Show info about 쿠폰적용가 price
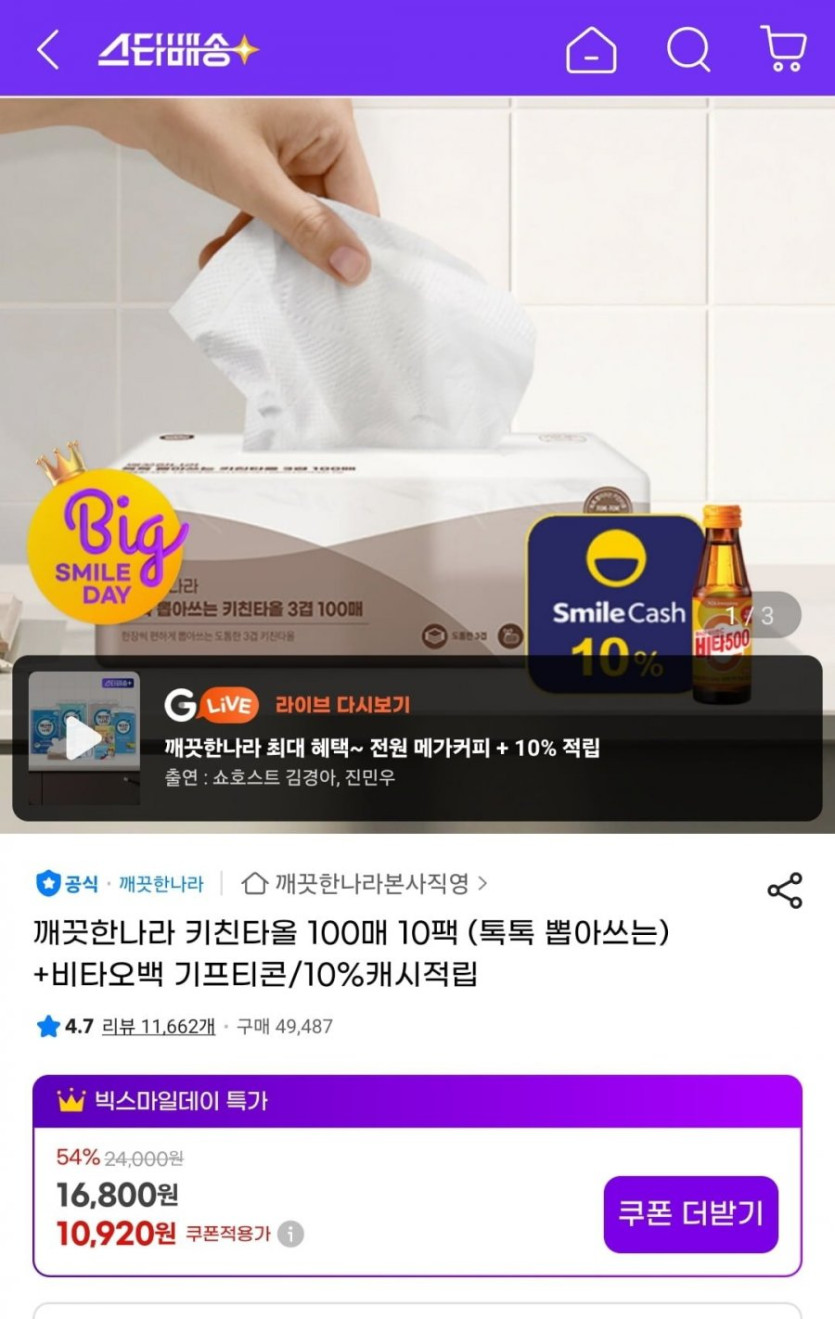The width and height of the screenshot is (835, 1319). (x=290, y=1234)
